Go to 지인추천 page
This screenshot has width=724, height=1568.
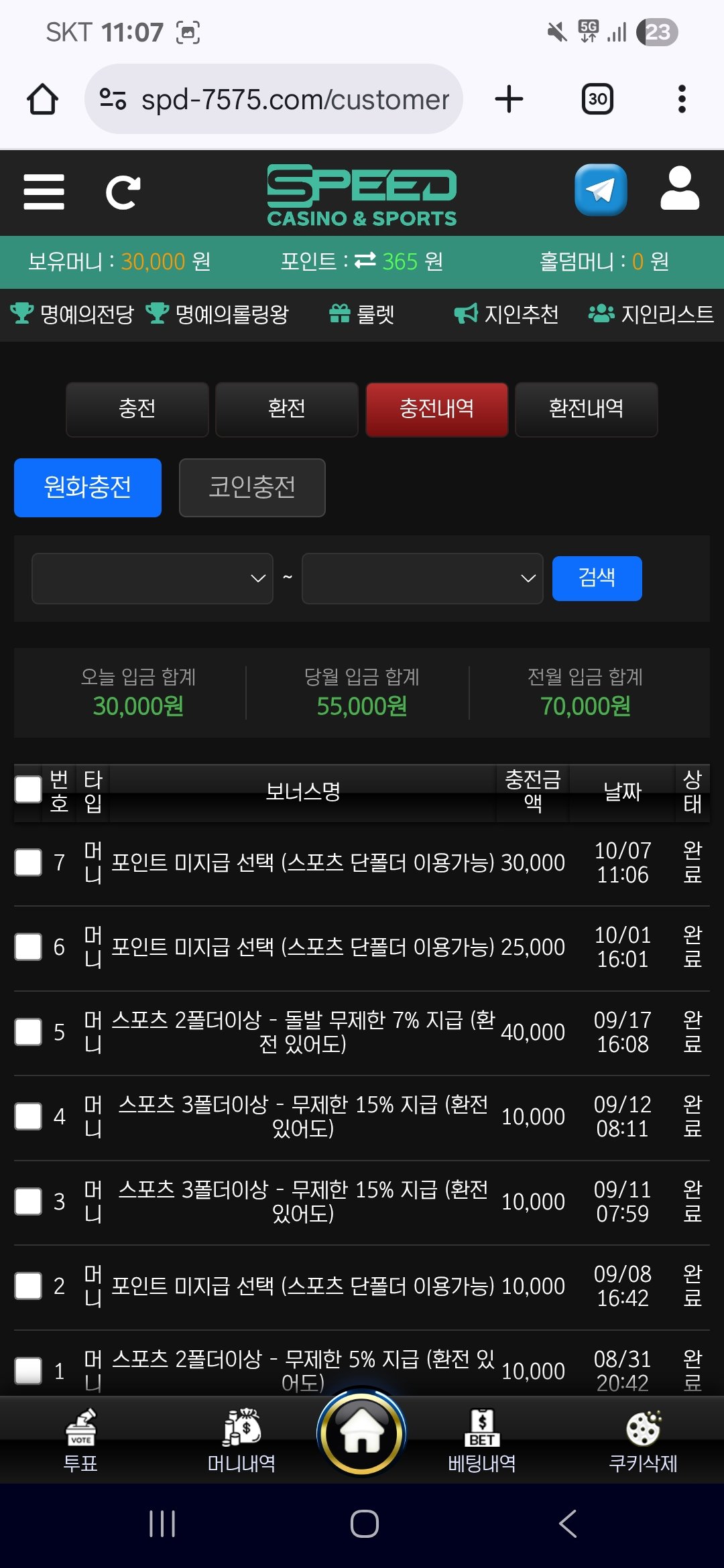tap(507, 314)
